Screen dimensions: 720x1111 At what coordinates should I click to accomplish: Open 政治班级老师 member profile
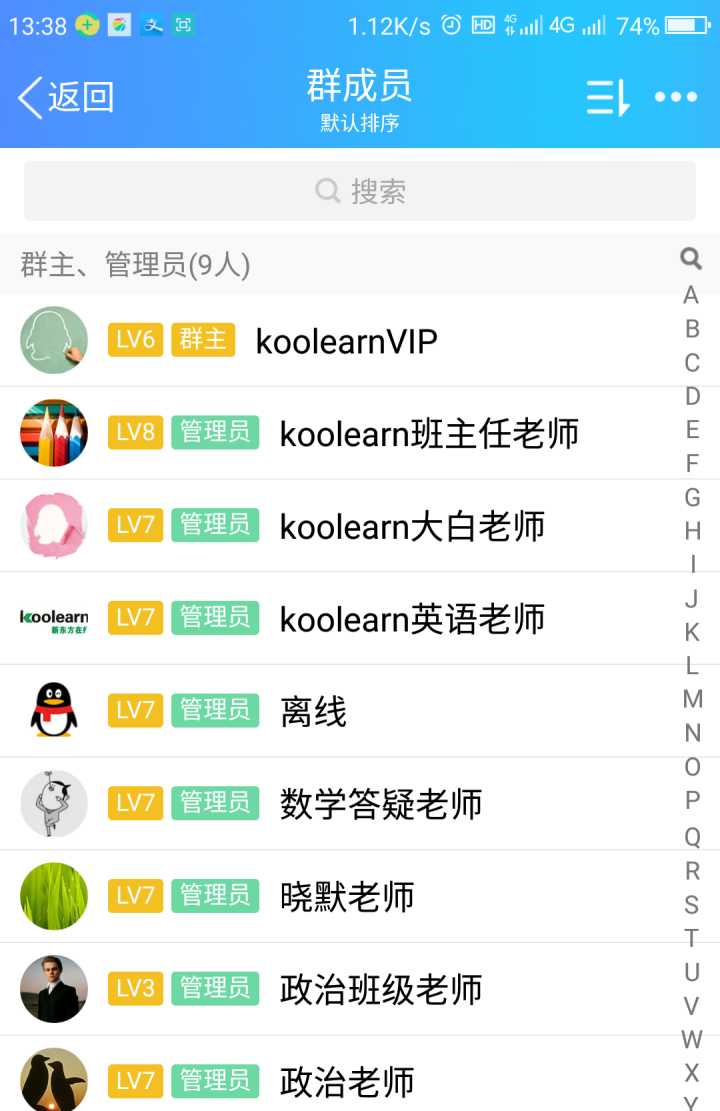tap(380, 989)
